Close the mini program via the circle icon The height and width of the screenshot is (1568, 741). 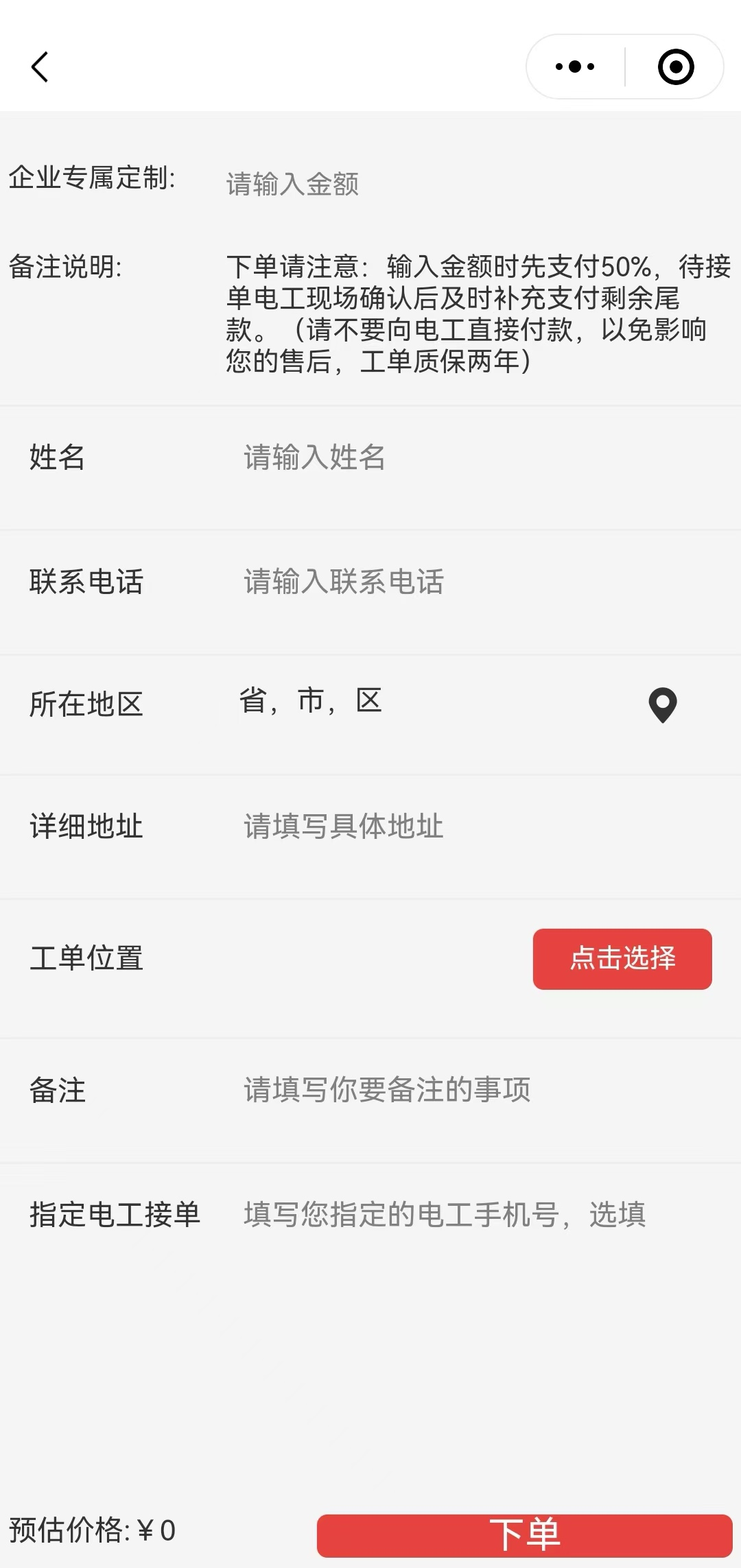(x=676, y=67)
